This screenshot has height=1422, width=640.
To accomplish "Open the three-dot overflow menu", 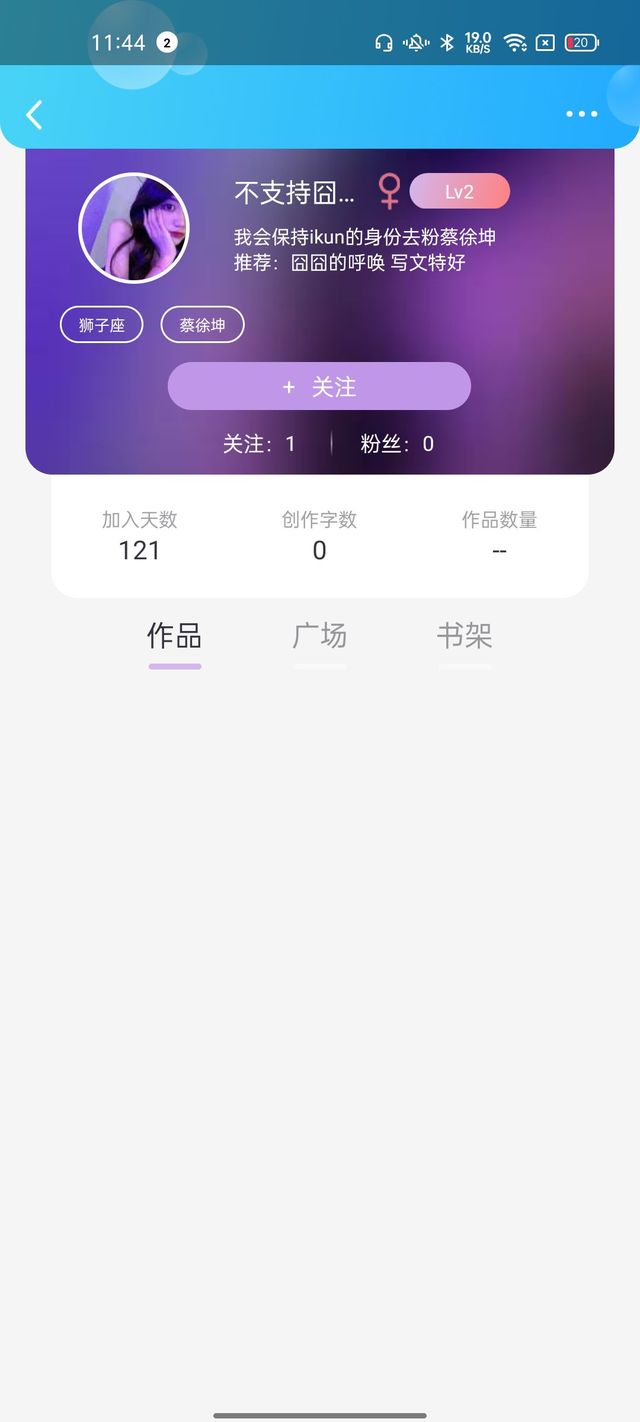I will tap(581, 114).
